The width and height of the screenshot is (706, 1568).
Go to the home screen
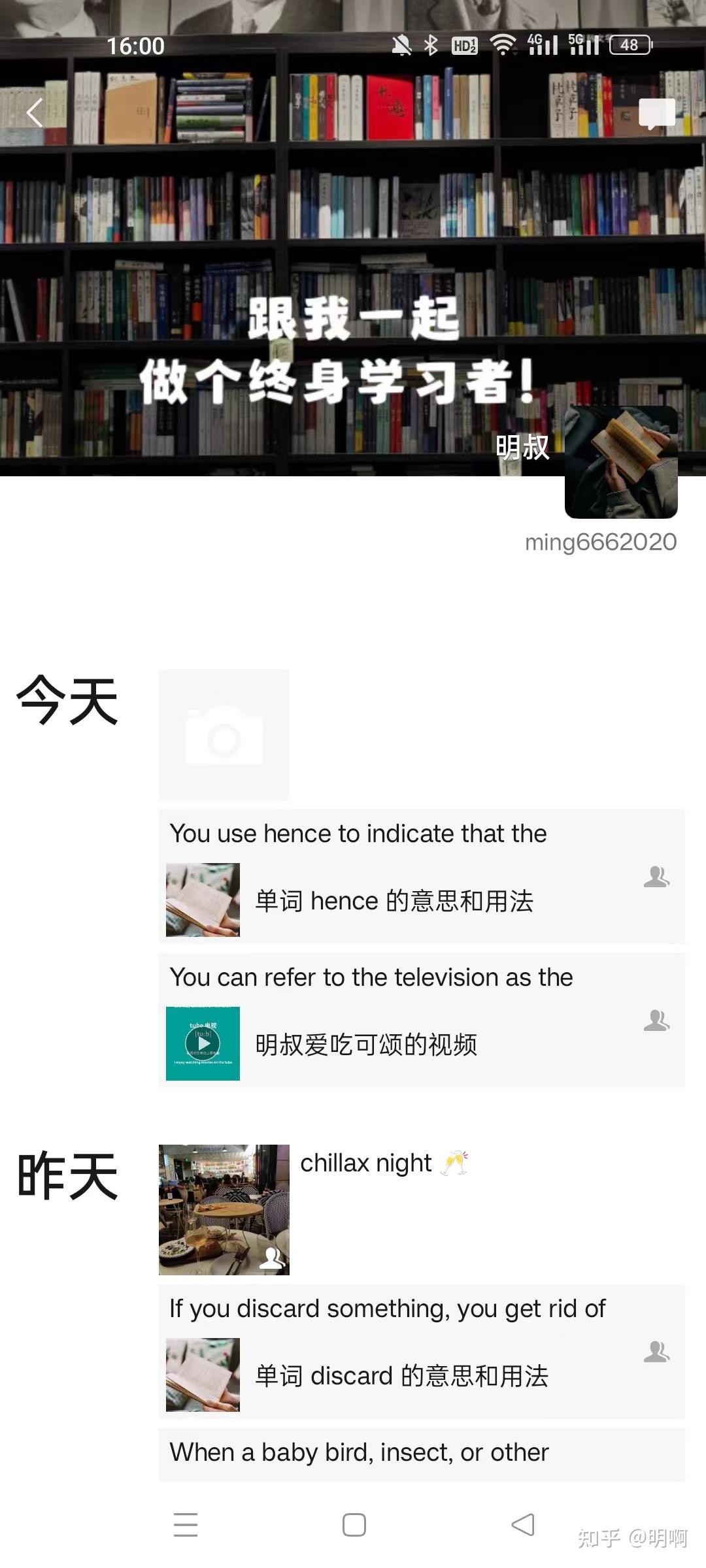tap(354, 1525)
